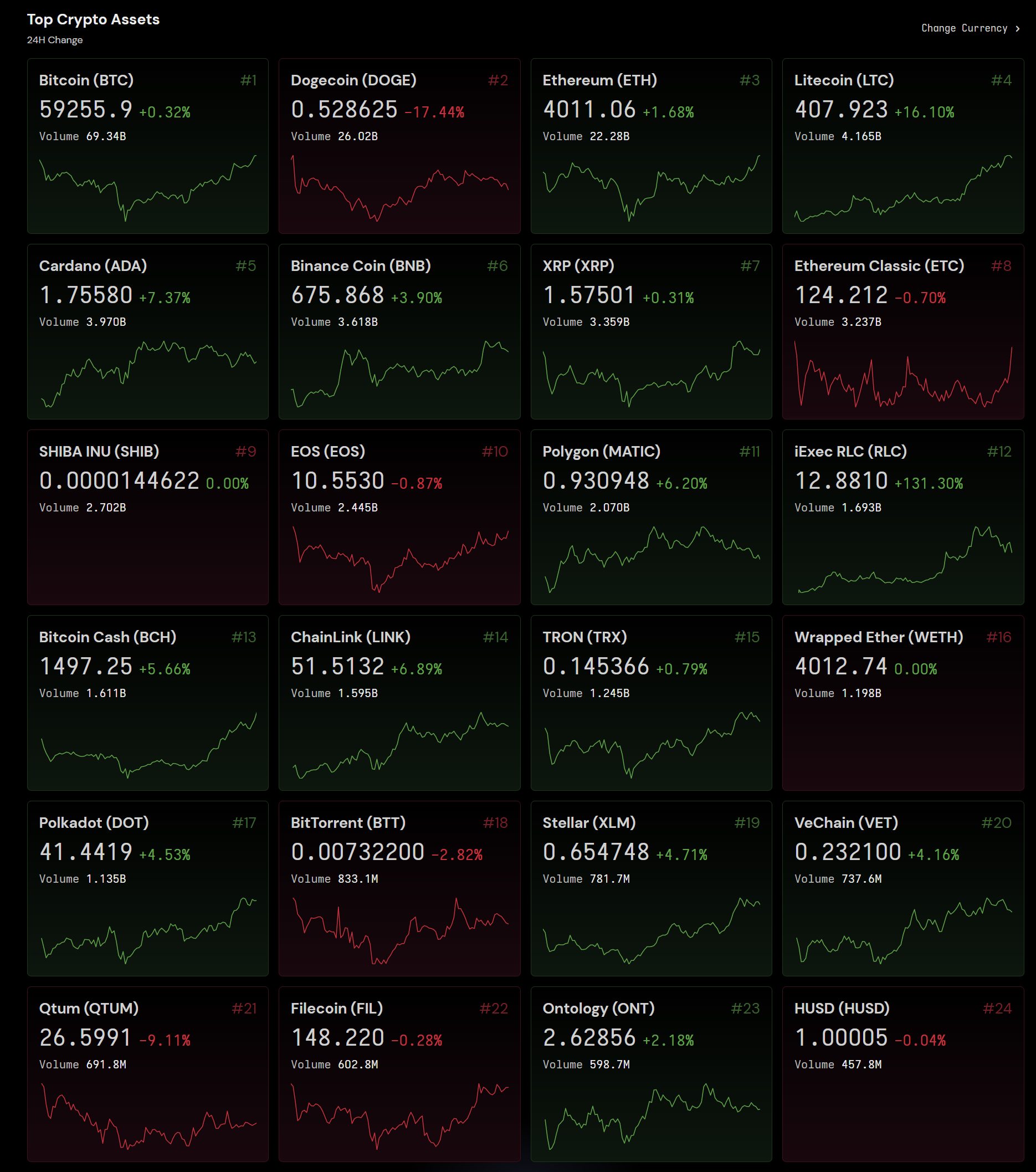
Task: Open the Bitcoin (BTC) card
Action: click(147, 146)
